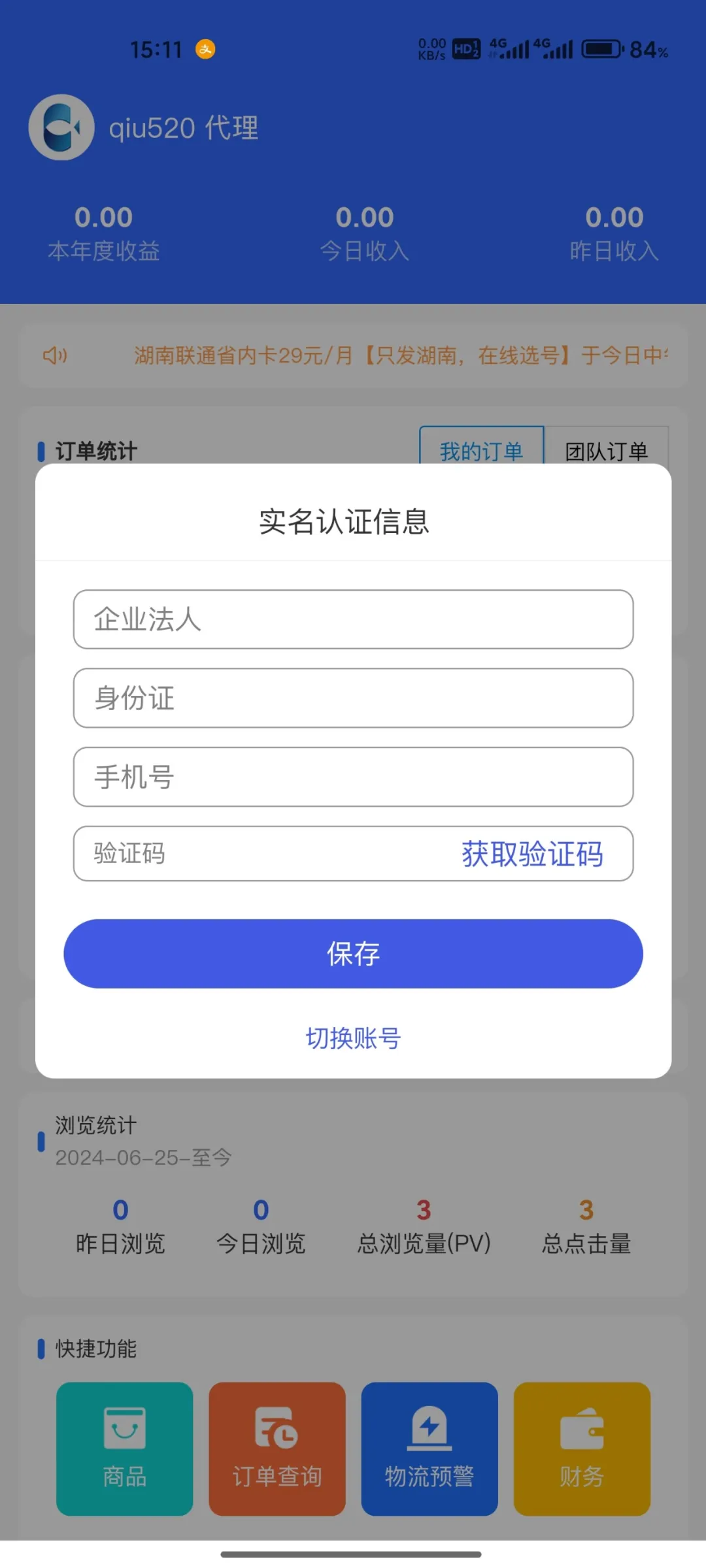This screenshot has height=1568, width=706.
Task: Enter ID in the 身份证 field
Action: 353,698
